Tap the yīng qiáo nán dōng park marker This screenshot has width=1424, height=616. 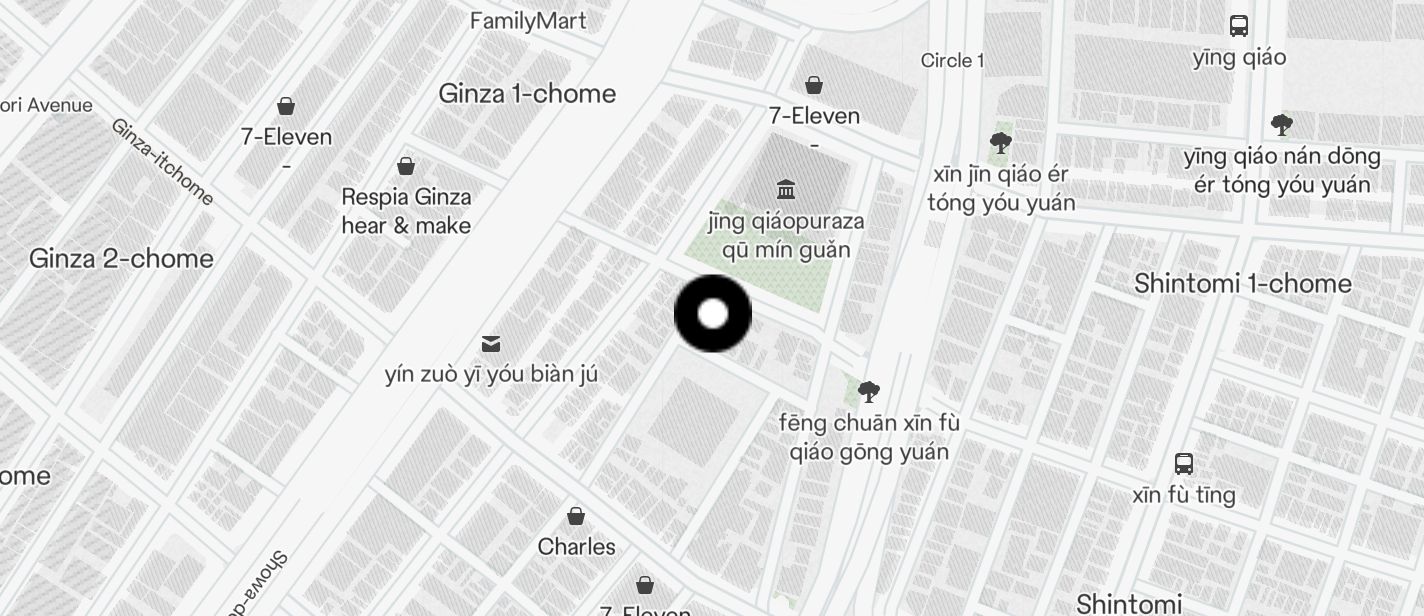(x=1282, y=126)
